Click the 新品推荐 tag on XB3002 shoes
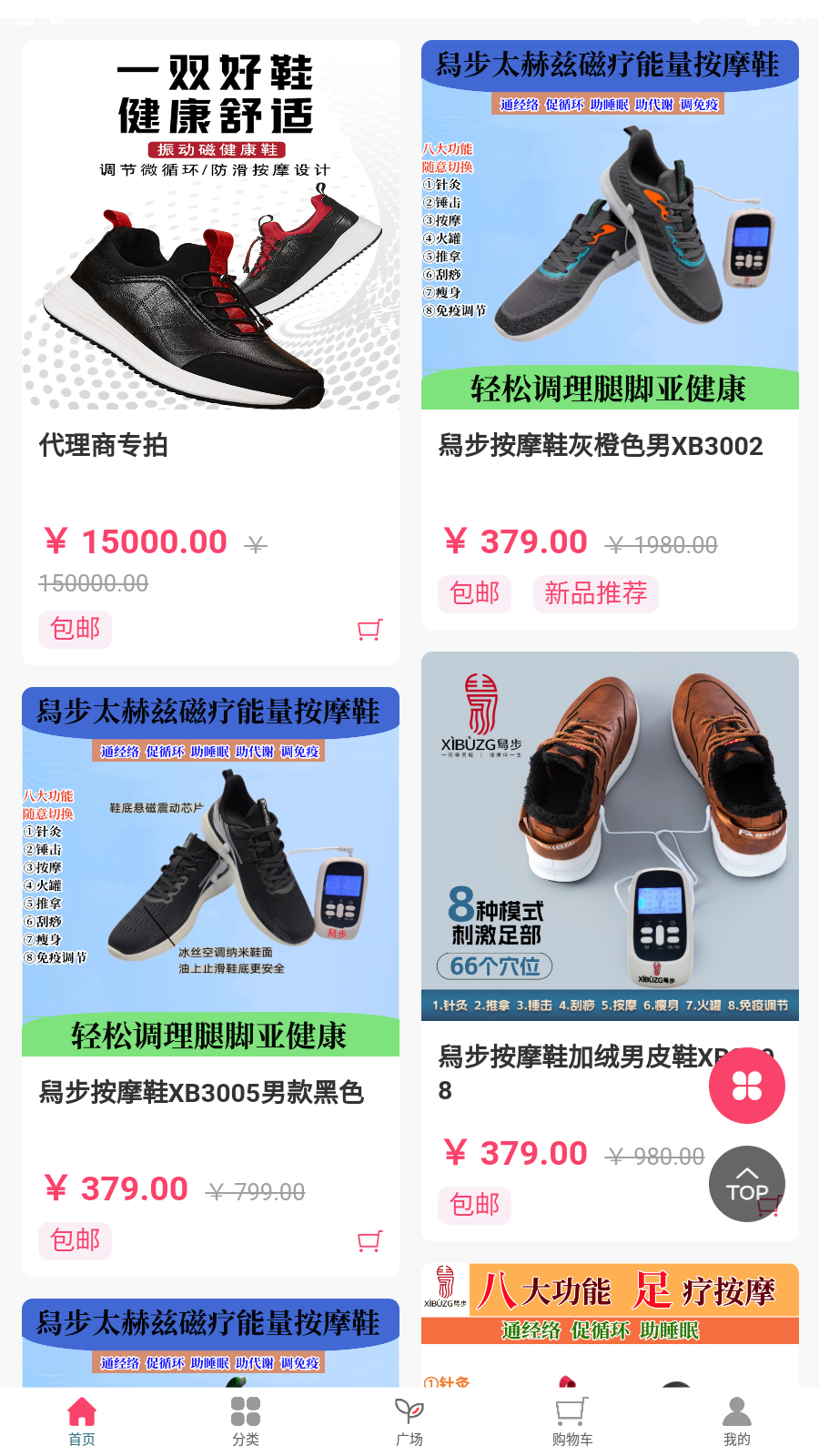819x1456 pixels. 596,593
